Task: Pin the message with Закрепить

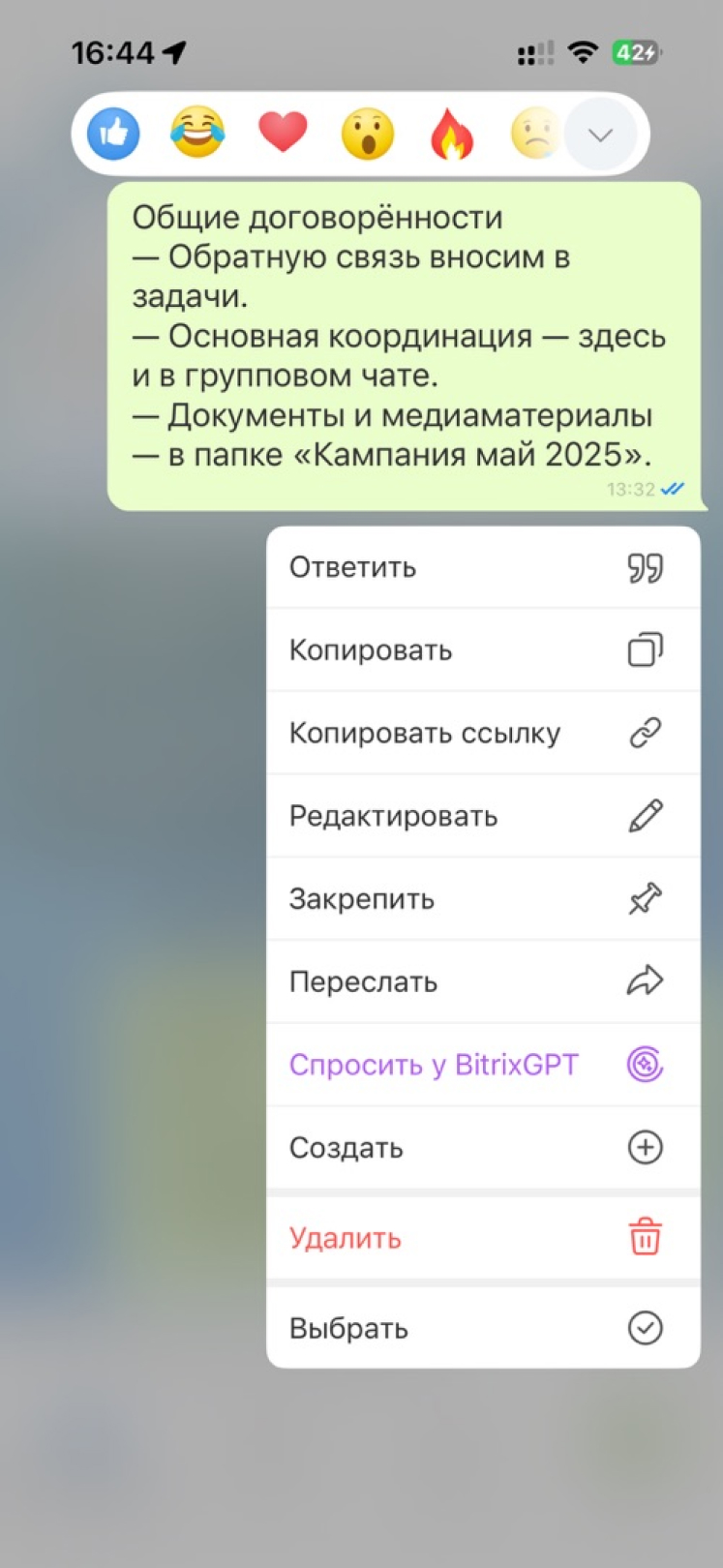Action: click(x=482, y=899)
